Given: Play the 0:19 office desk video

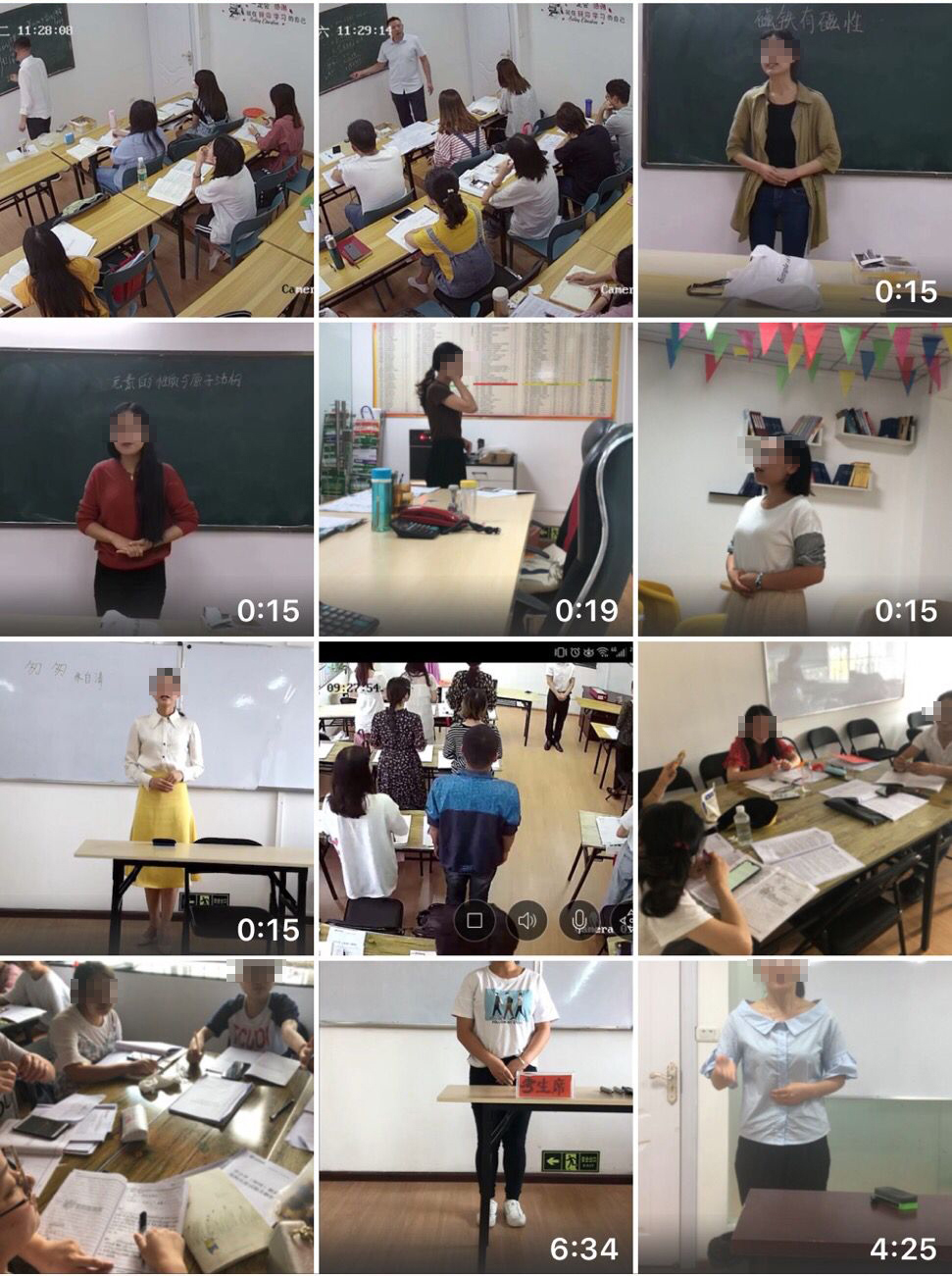Looking at the screenshot, I should (476, 479).
